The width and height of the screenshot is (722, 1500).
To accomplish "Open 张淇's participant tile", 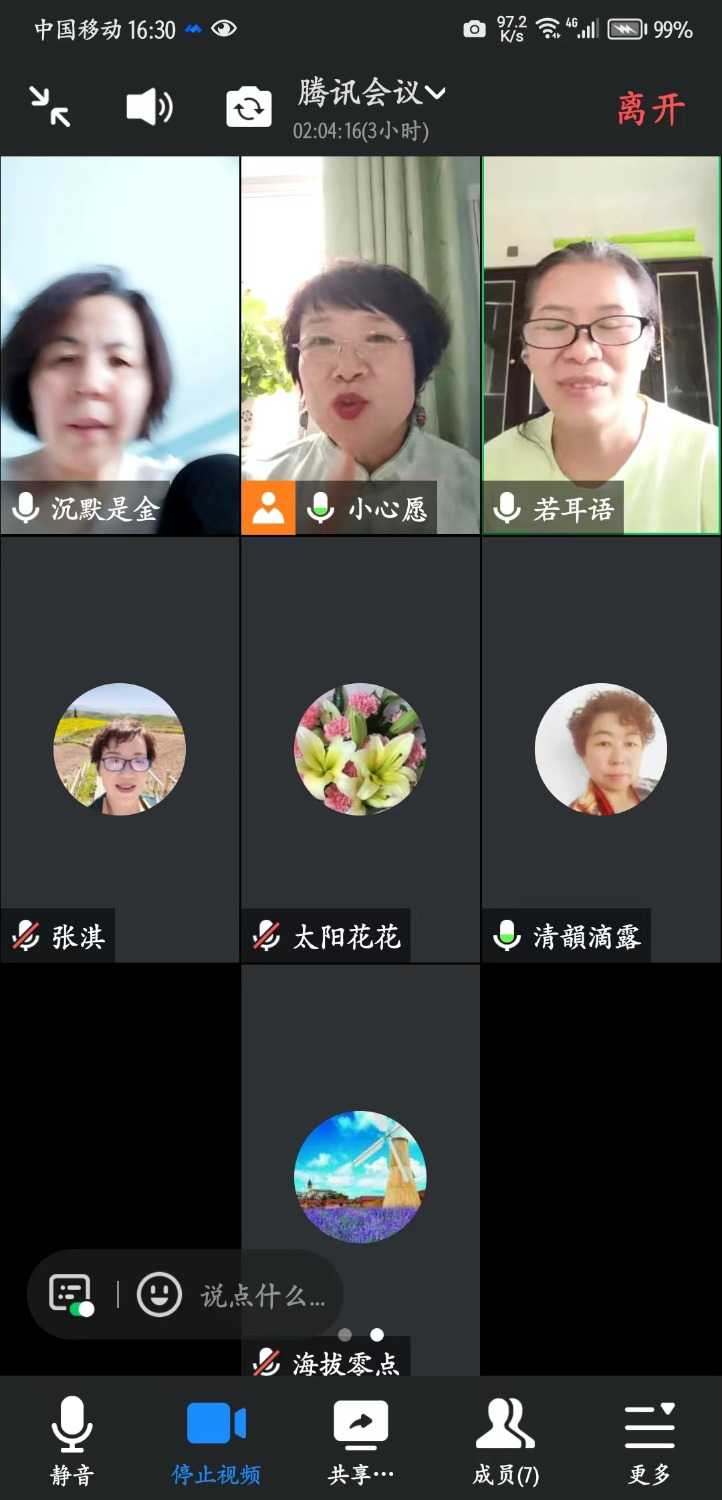I will pyautogui.click(x=120, y=750).
